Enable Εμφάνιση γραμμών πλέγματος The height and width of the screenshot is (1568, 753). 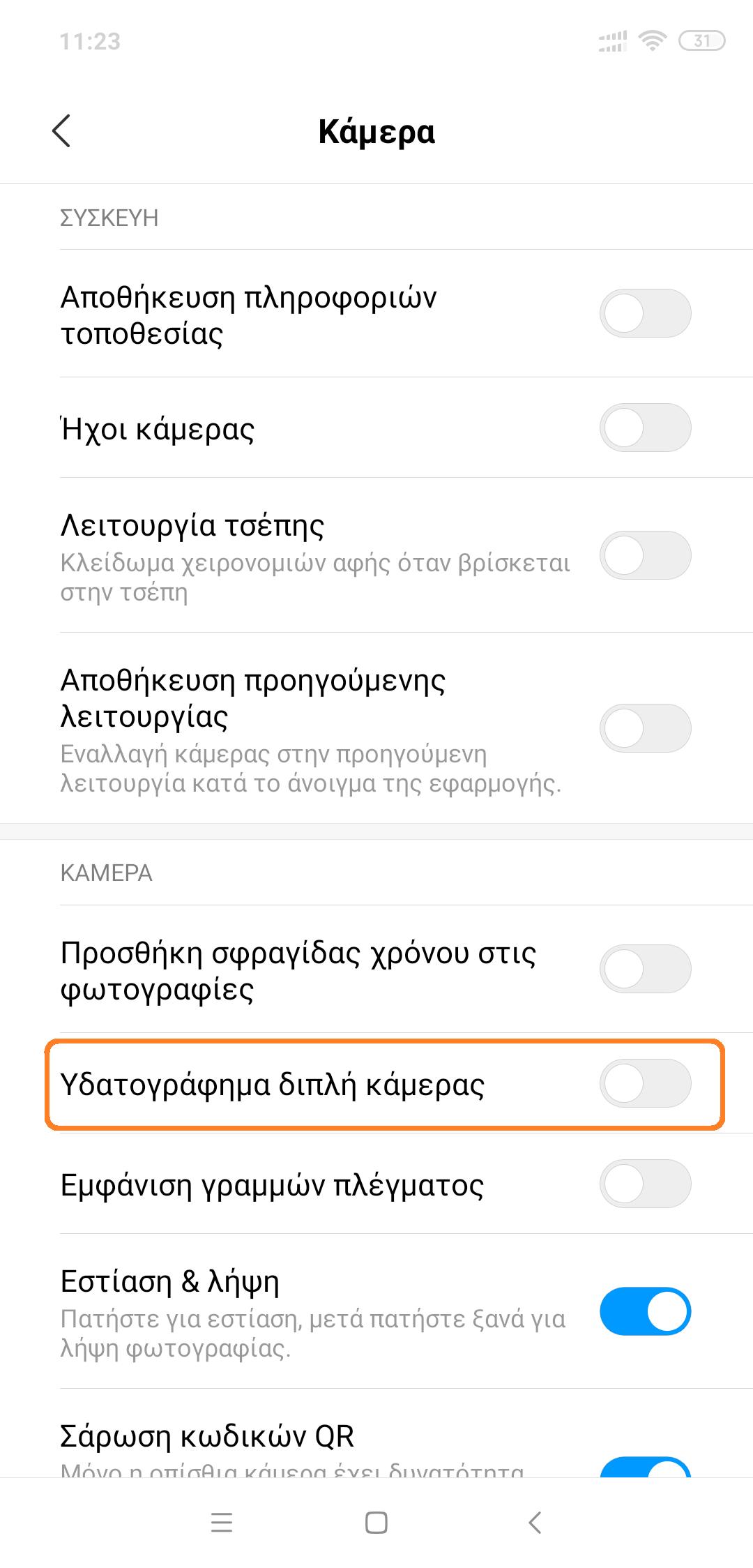pyautogui.click(x=645, y=1184)
